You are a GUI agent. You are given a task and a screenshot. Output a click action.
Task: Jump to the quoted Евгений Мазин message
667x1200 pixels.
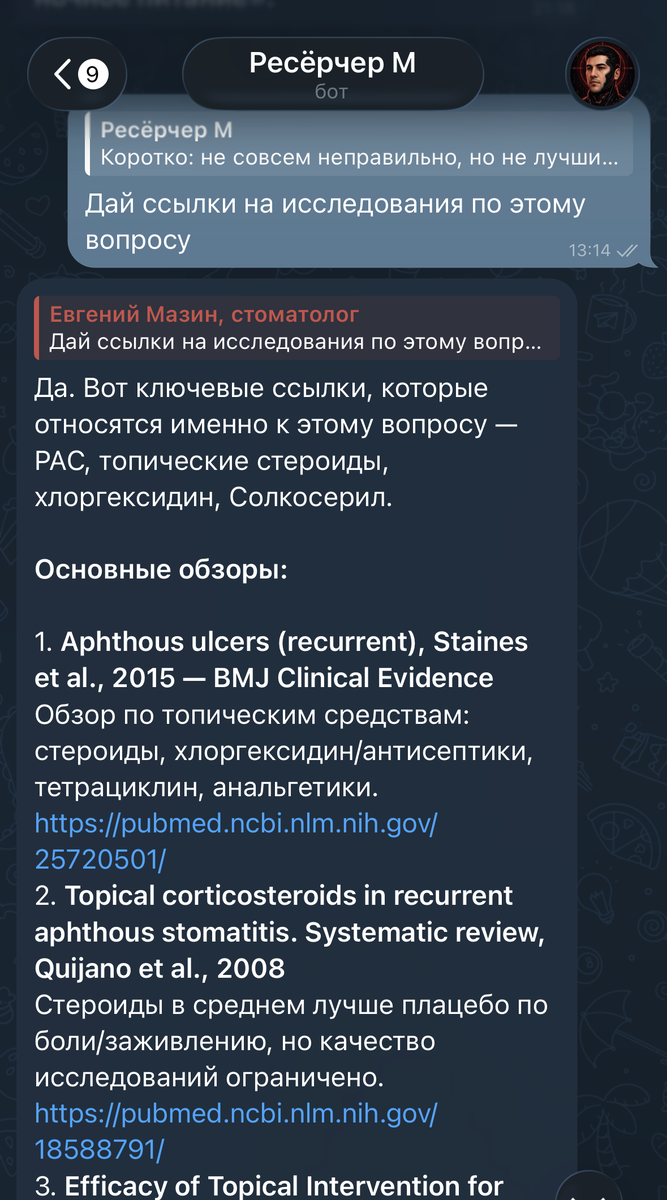297,328
